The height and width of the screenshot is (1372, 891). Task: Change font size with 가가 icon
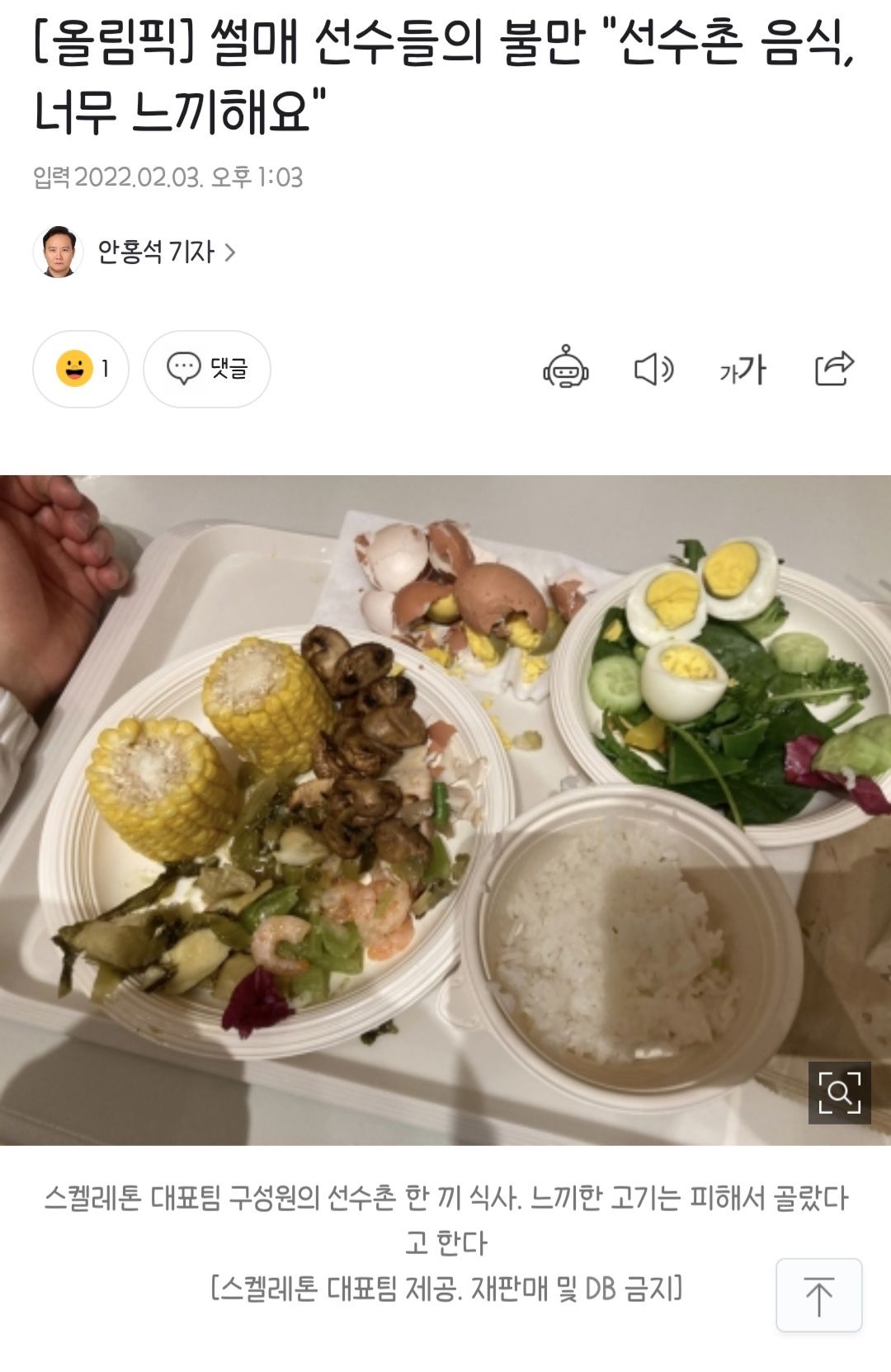click(x=742, y=370)
